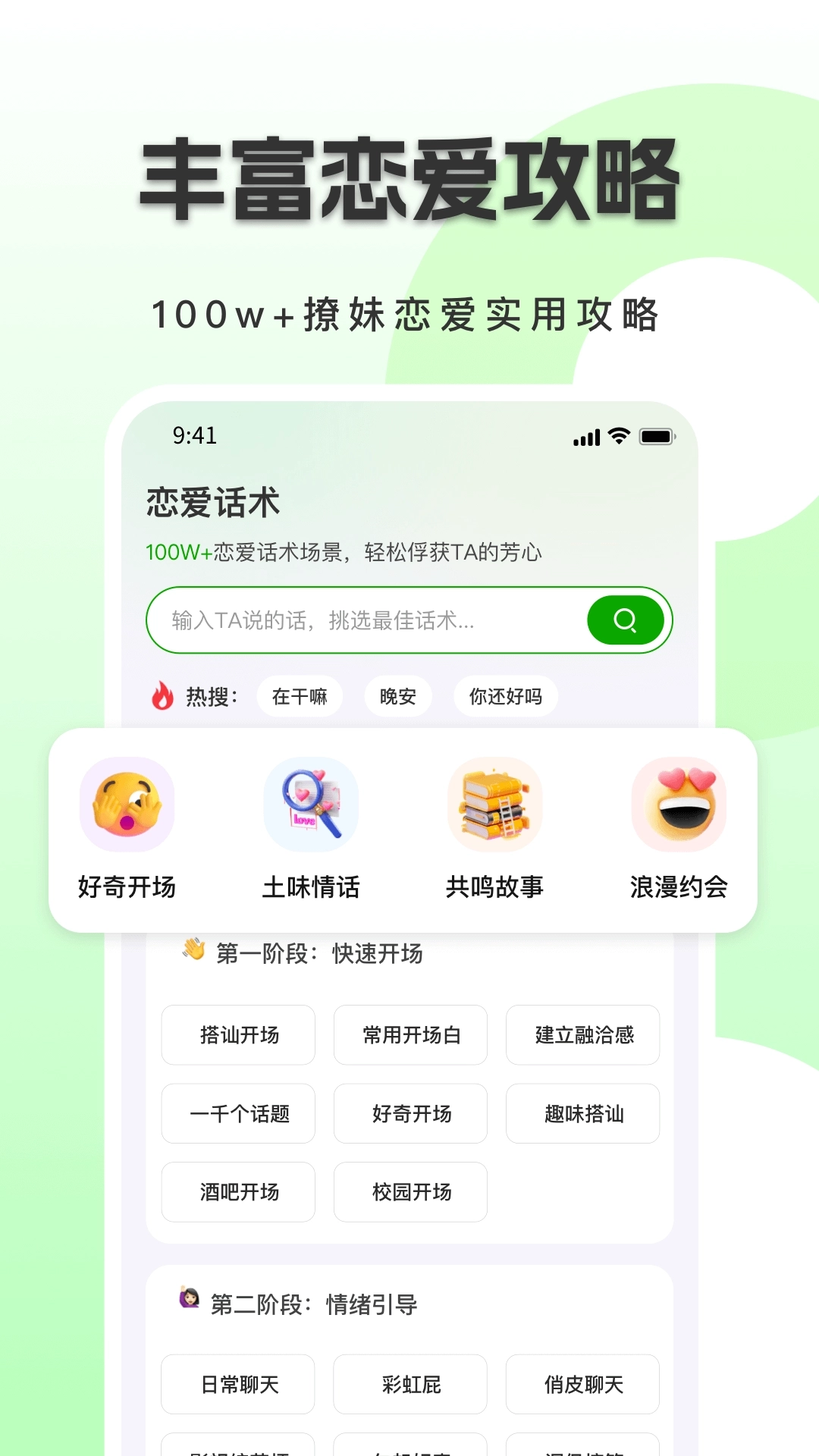Open the 常用开场白 category
This screenshot has height=1456, width=819.
(409, 1036)
